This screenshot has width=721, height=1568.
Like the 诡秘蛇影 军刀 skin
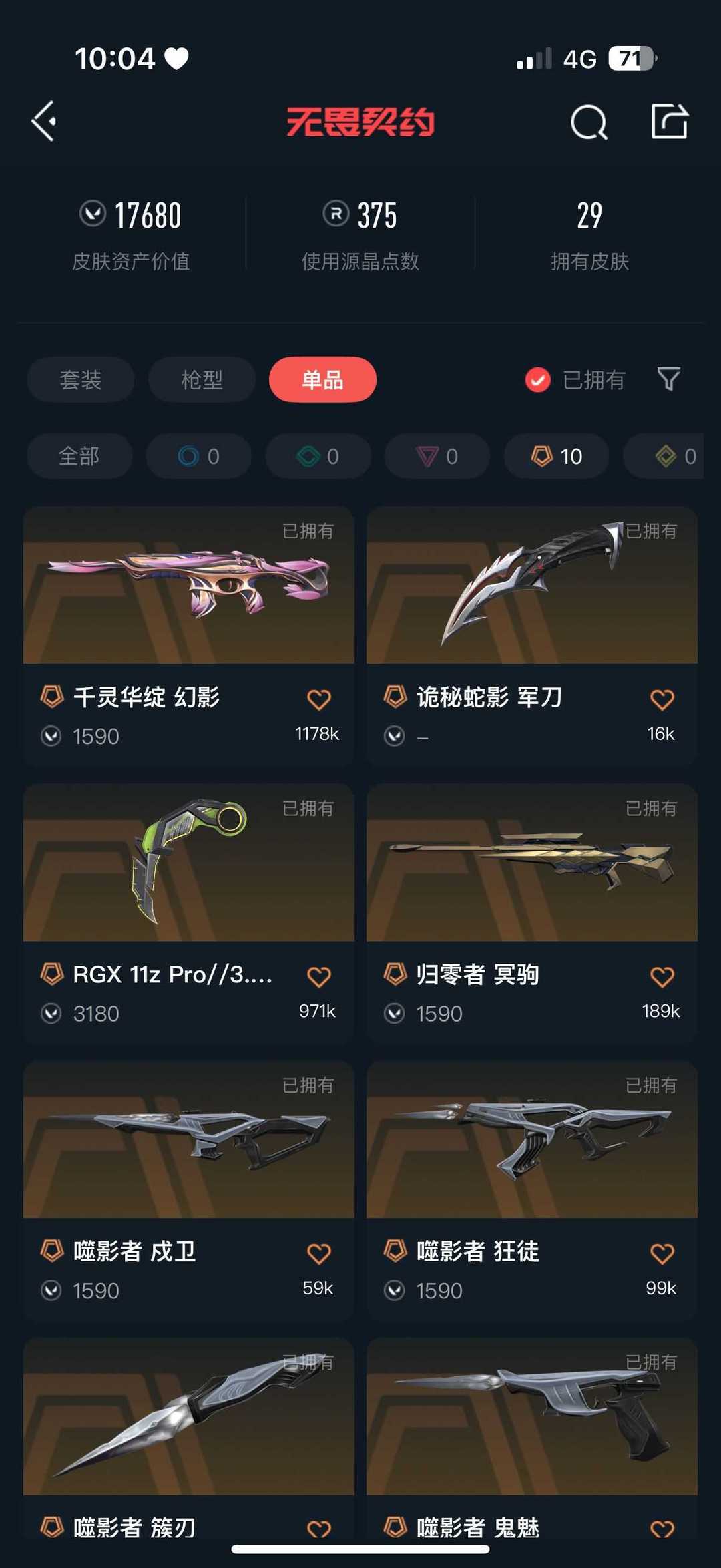(x=662, y=699)
